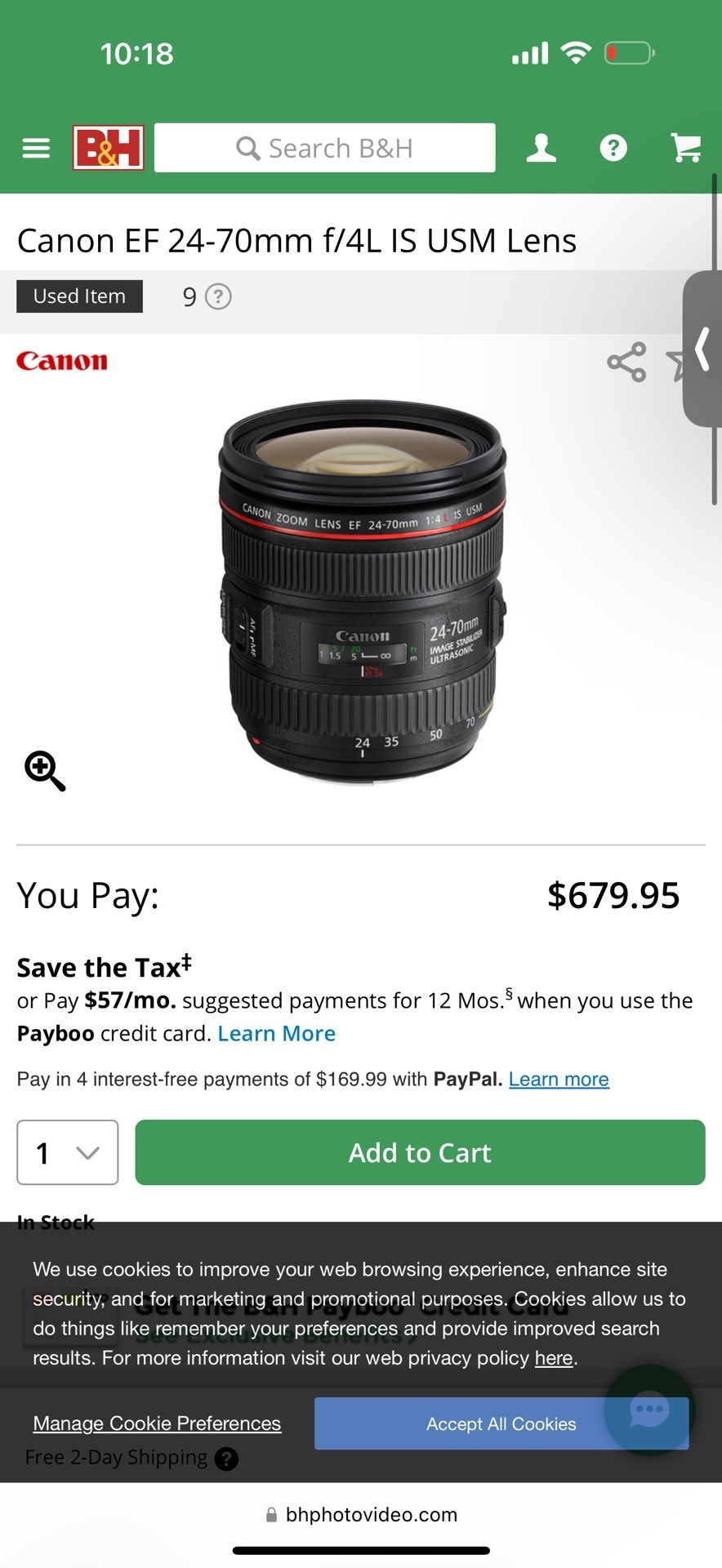Image resolution: width=722 pixels, height=1568 pixels.
Task: Open Payboo Learn More link
Action: [276, 1033]
